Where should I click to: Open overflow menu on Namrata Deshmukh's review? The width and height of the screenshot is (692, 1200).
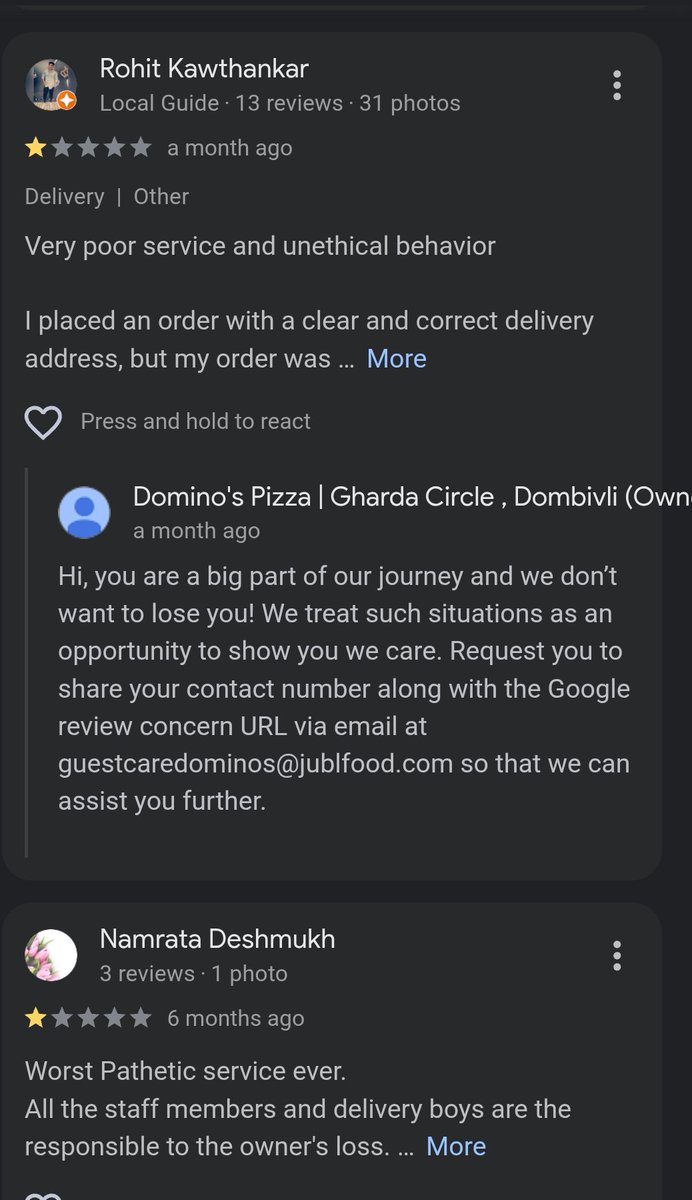pos(617,955)
